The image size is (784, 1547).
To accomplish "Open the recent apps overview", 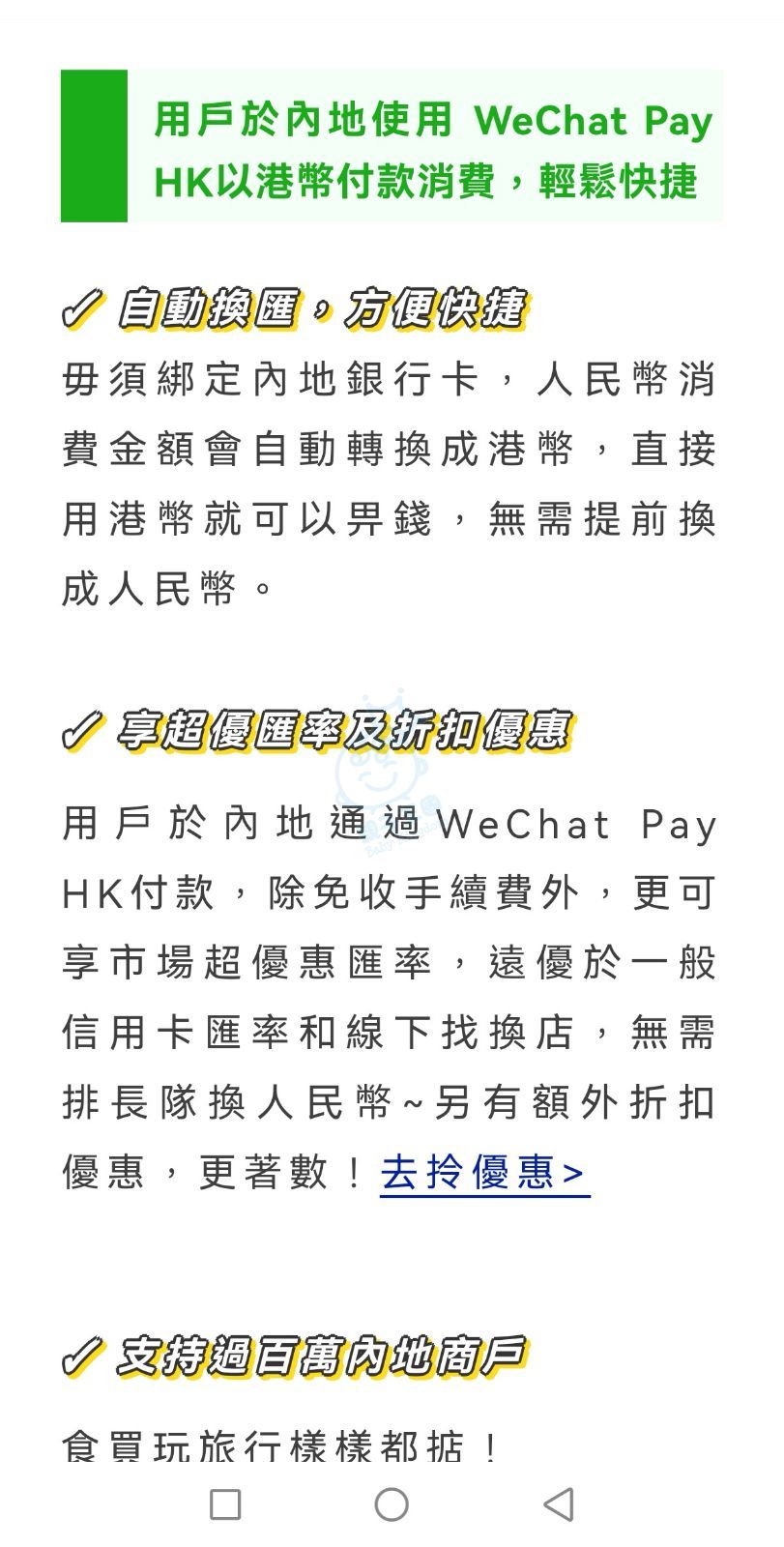I will [x=225, y=1504].
